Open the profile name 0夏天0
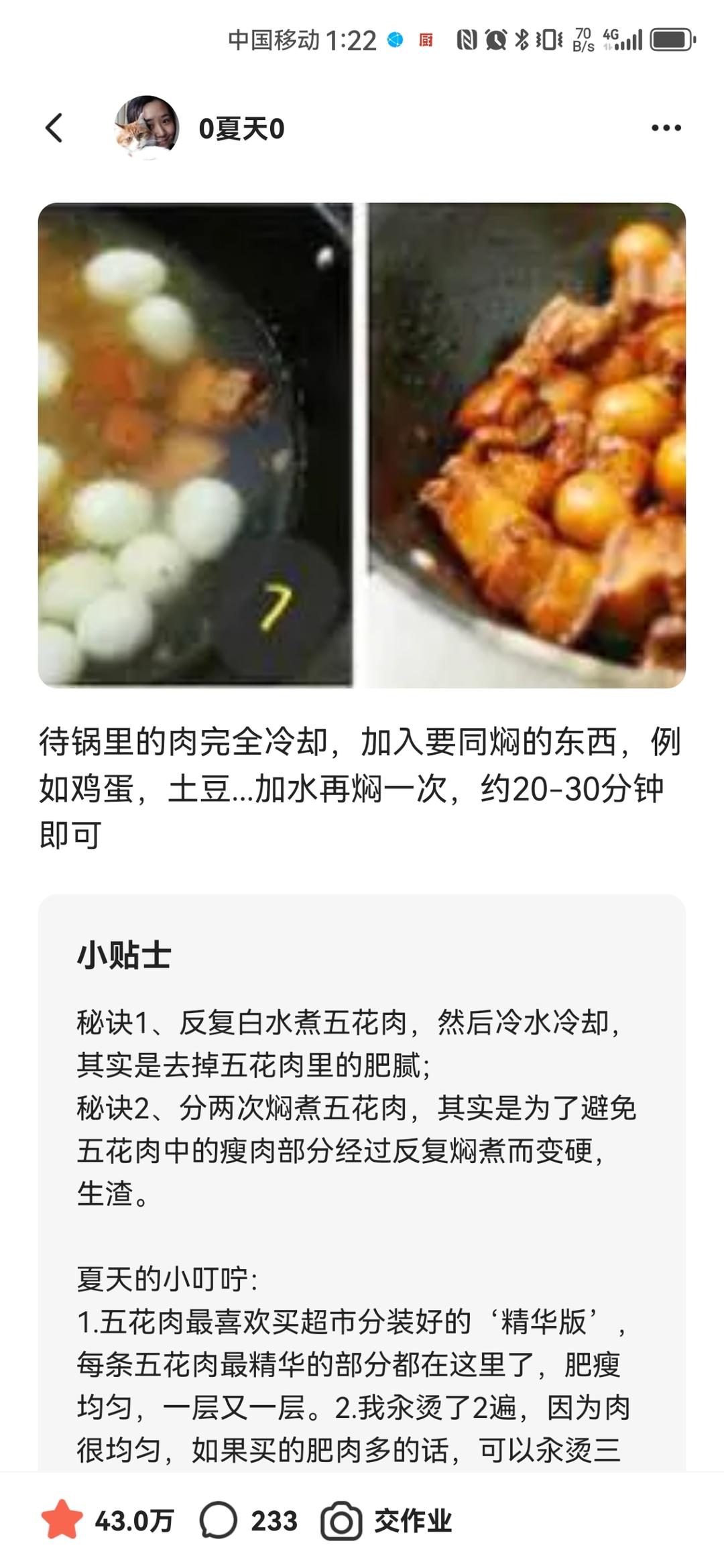 [241, 129]
